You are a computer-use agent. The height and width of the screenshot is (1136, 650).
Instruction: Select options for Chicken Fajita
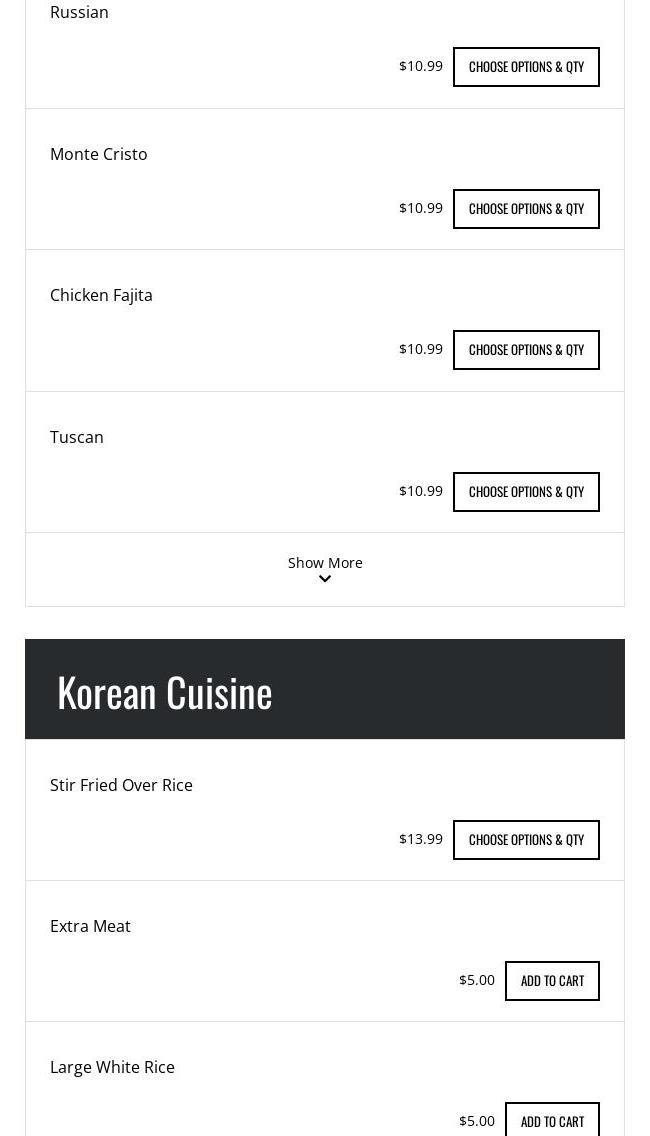click(x=526, y=350)
